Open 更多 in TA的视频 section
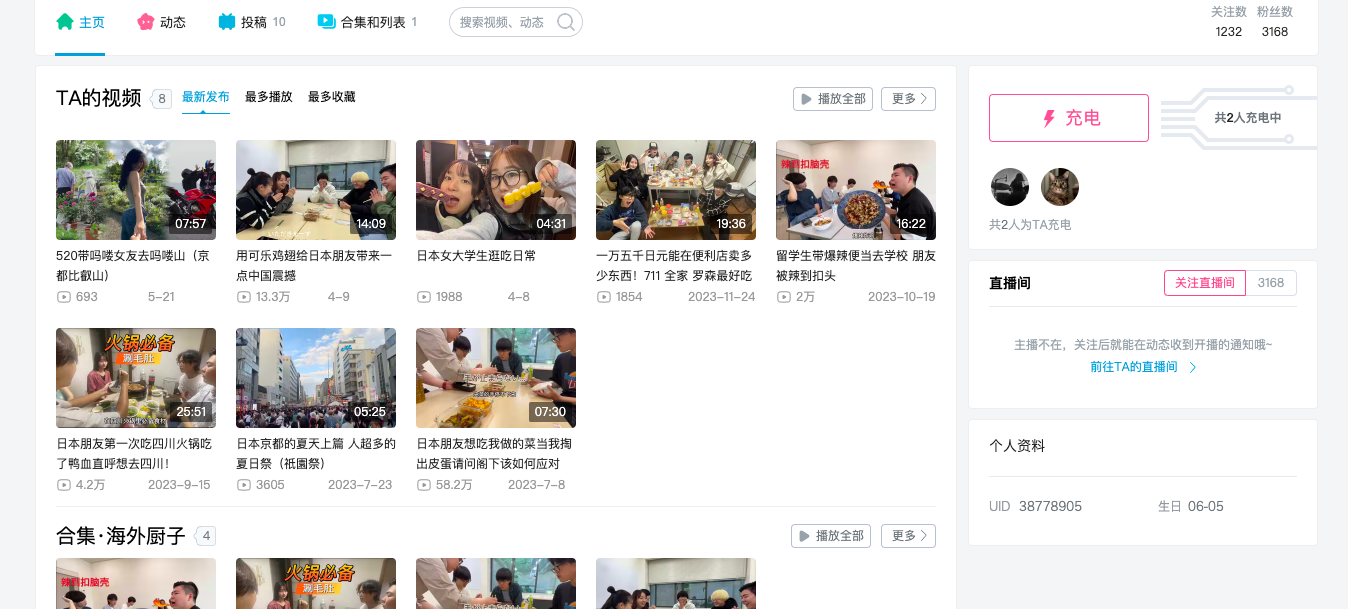The width and height of the screenshot is (1348, 609). click(908, 99)
